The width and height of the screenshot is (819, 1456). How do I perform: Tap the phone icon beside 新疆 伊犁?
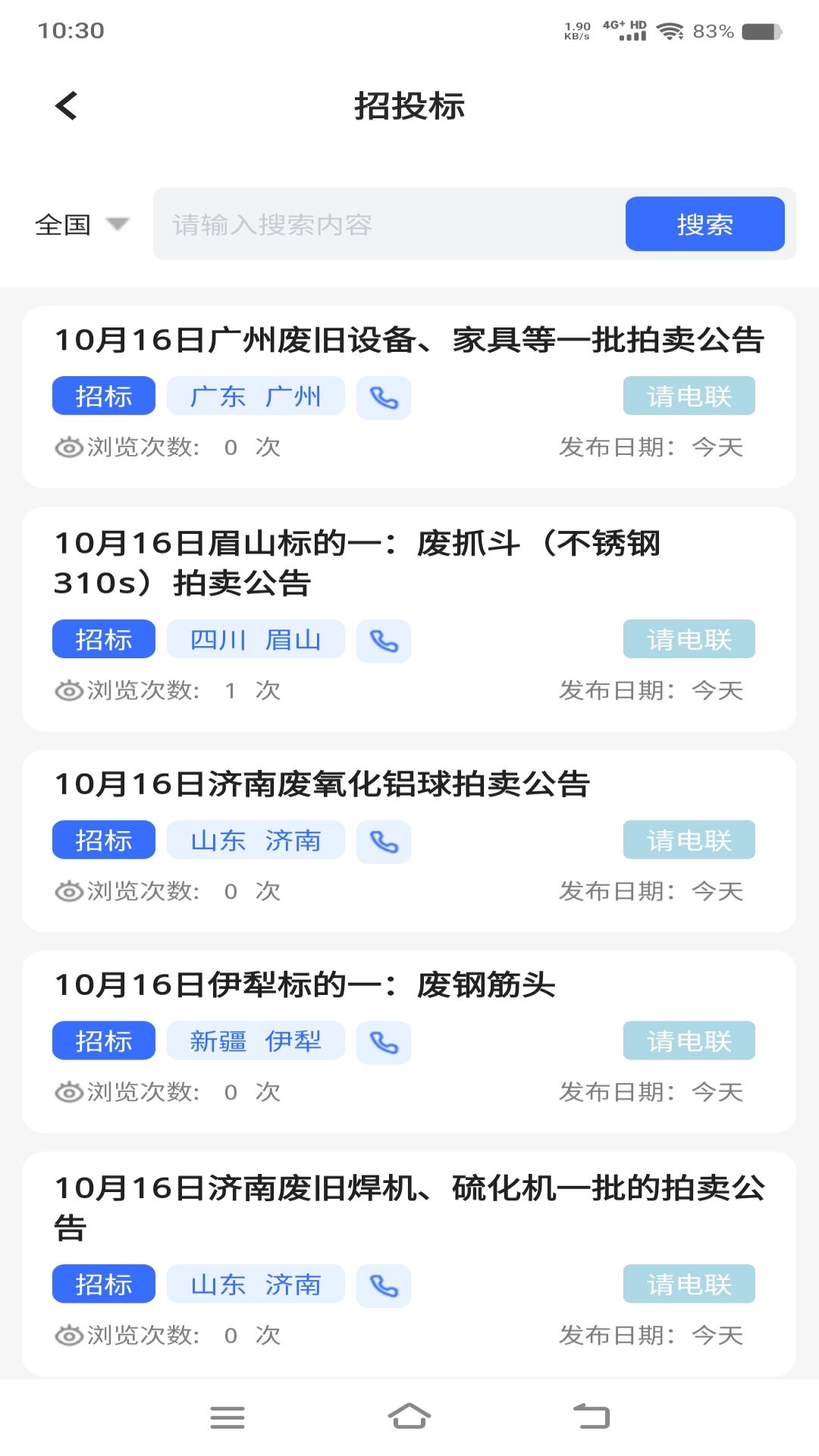(x=383, y=1042)
